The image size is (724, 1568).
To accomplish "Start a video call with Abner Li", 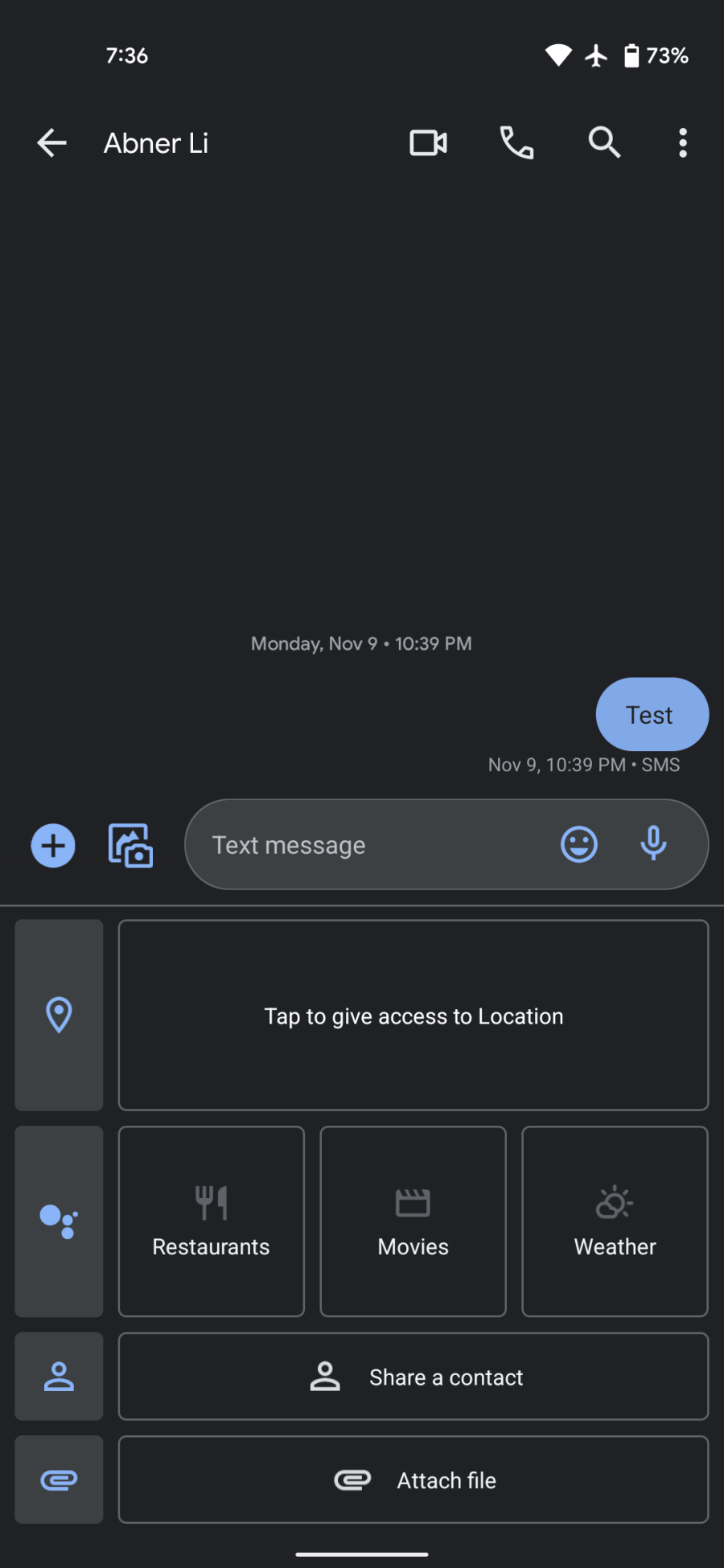I will (429, 143).
